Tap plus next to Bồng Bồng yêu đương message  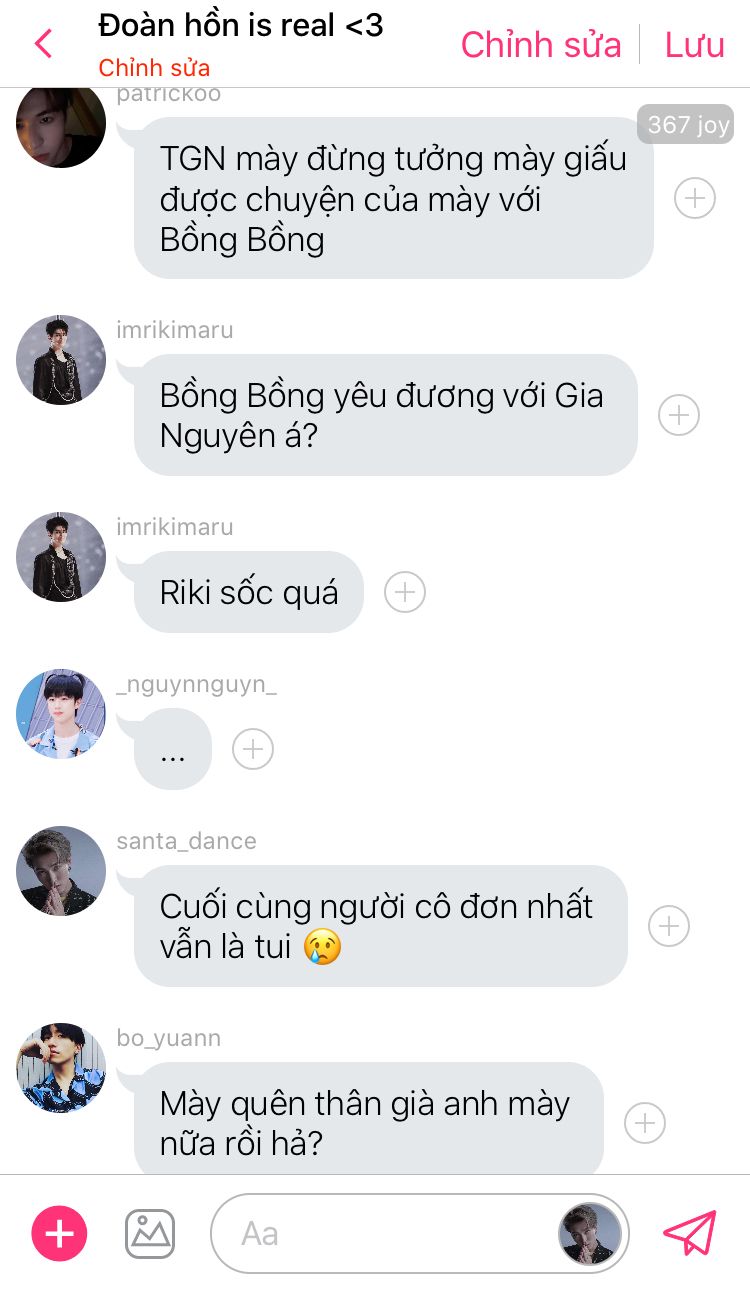coord(678,415)
